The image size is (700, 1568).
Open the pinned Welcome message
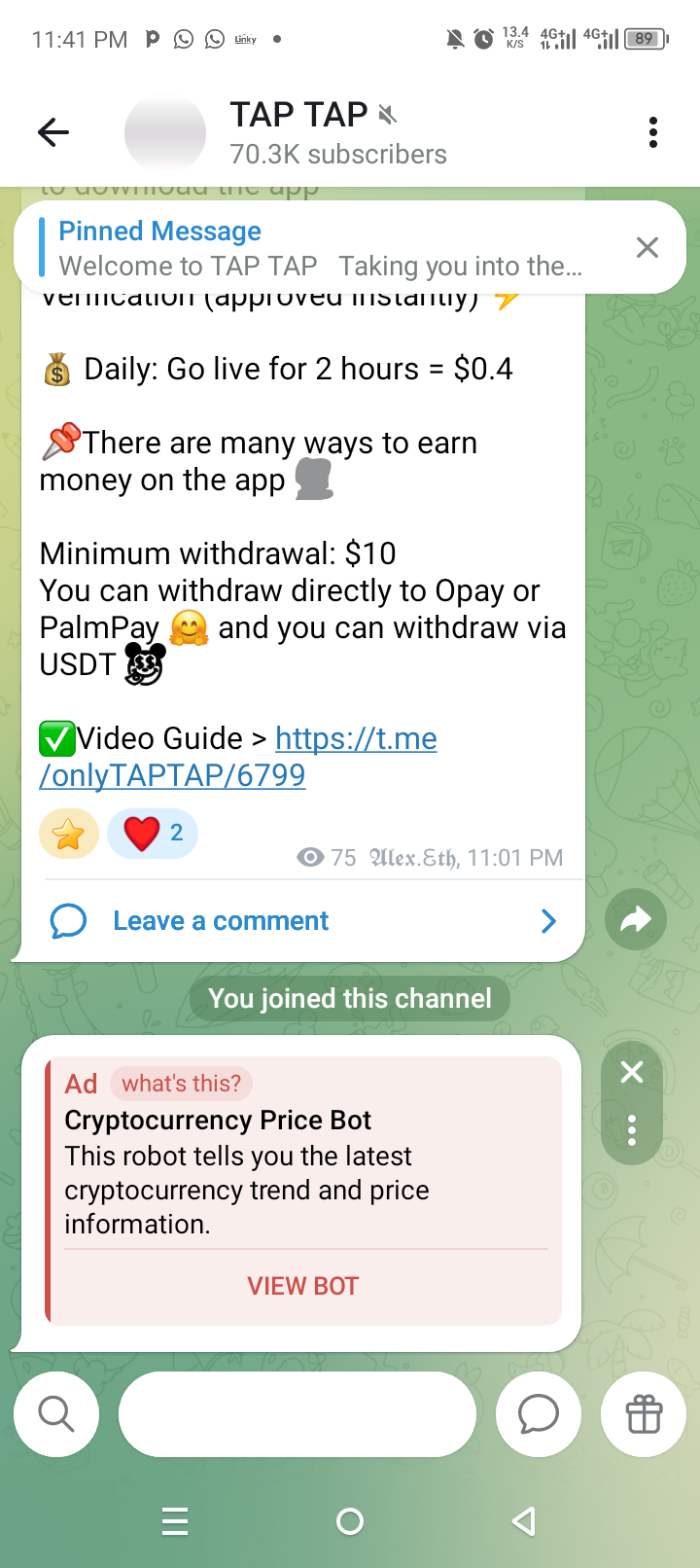(x=321, y=248)
